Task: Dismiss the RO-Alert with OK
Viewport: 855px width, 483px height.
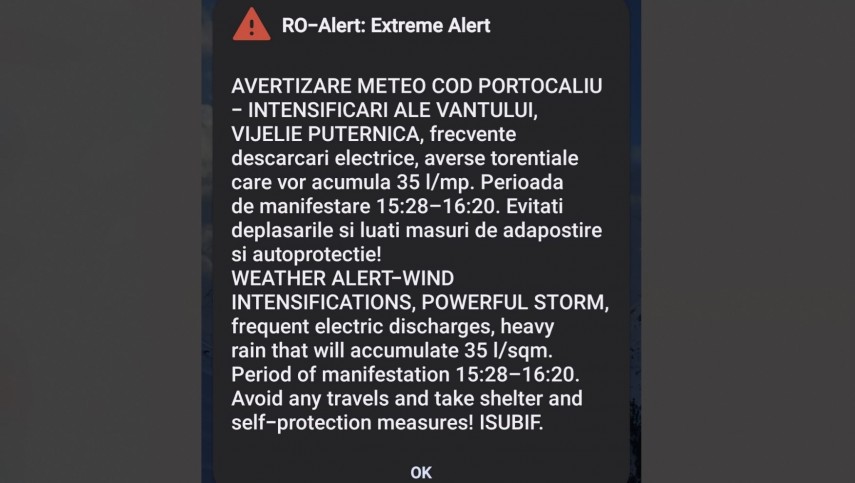Action: coord(421,471)
